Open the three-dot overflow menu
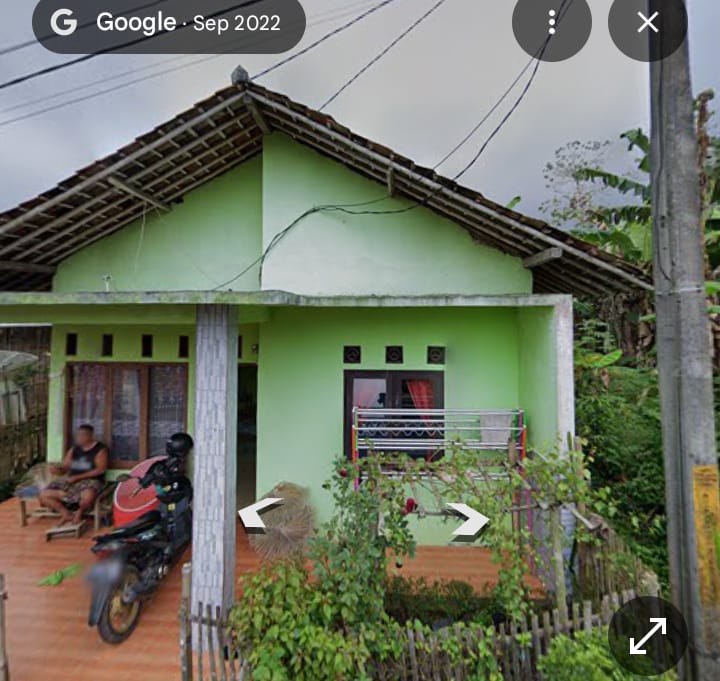Image resolution: width=720 pixels, height=681 pixels. click(x=551, y=22)
